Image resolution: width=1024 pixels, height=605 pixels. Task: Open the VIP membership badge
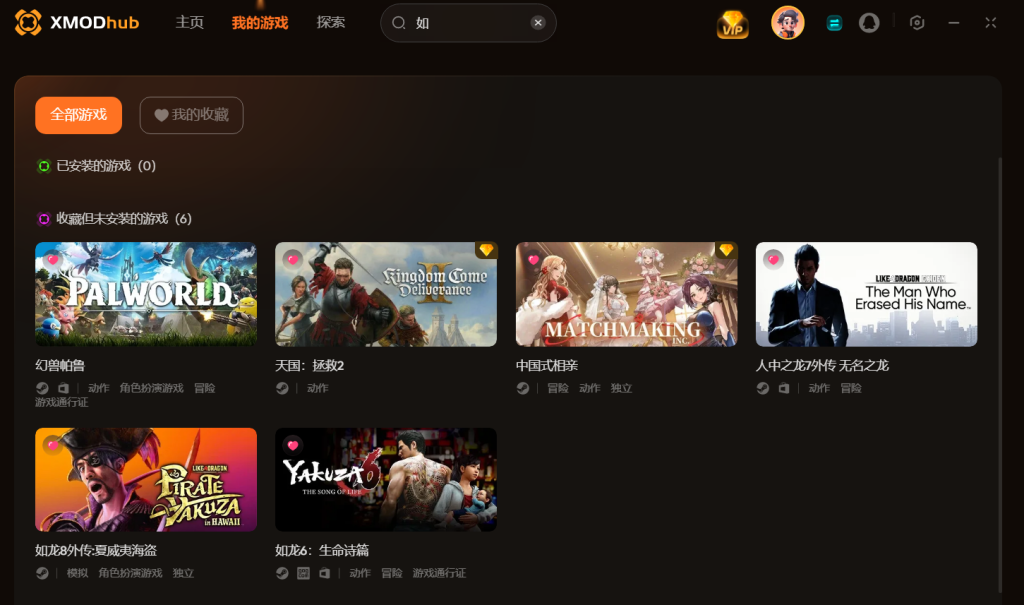[x=733, y=24]
